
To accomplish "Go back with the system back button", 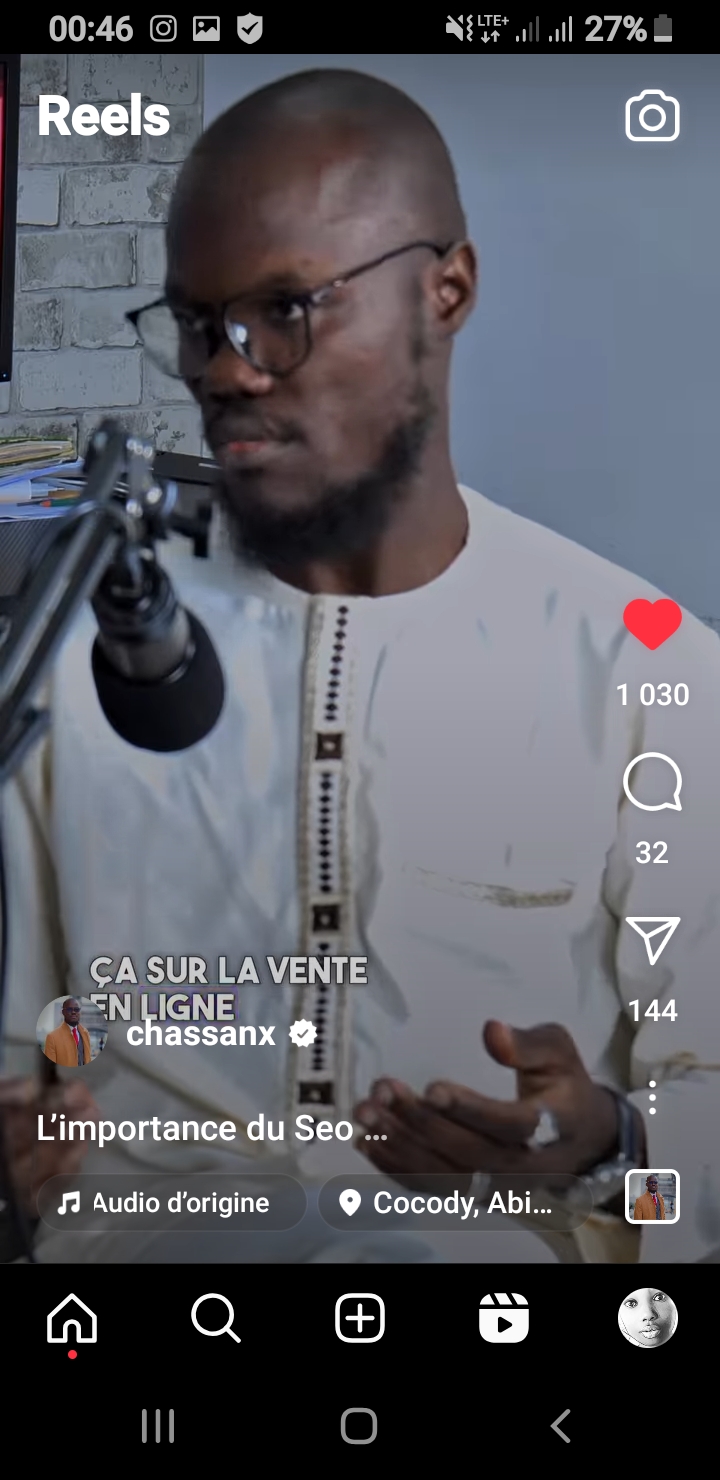I will point(561,1426).
